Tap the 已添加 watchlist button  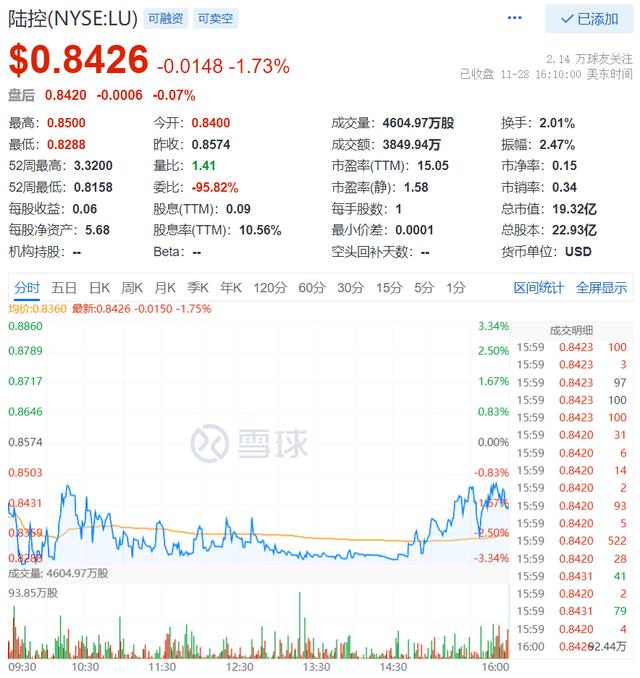tap(589, 19)
